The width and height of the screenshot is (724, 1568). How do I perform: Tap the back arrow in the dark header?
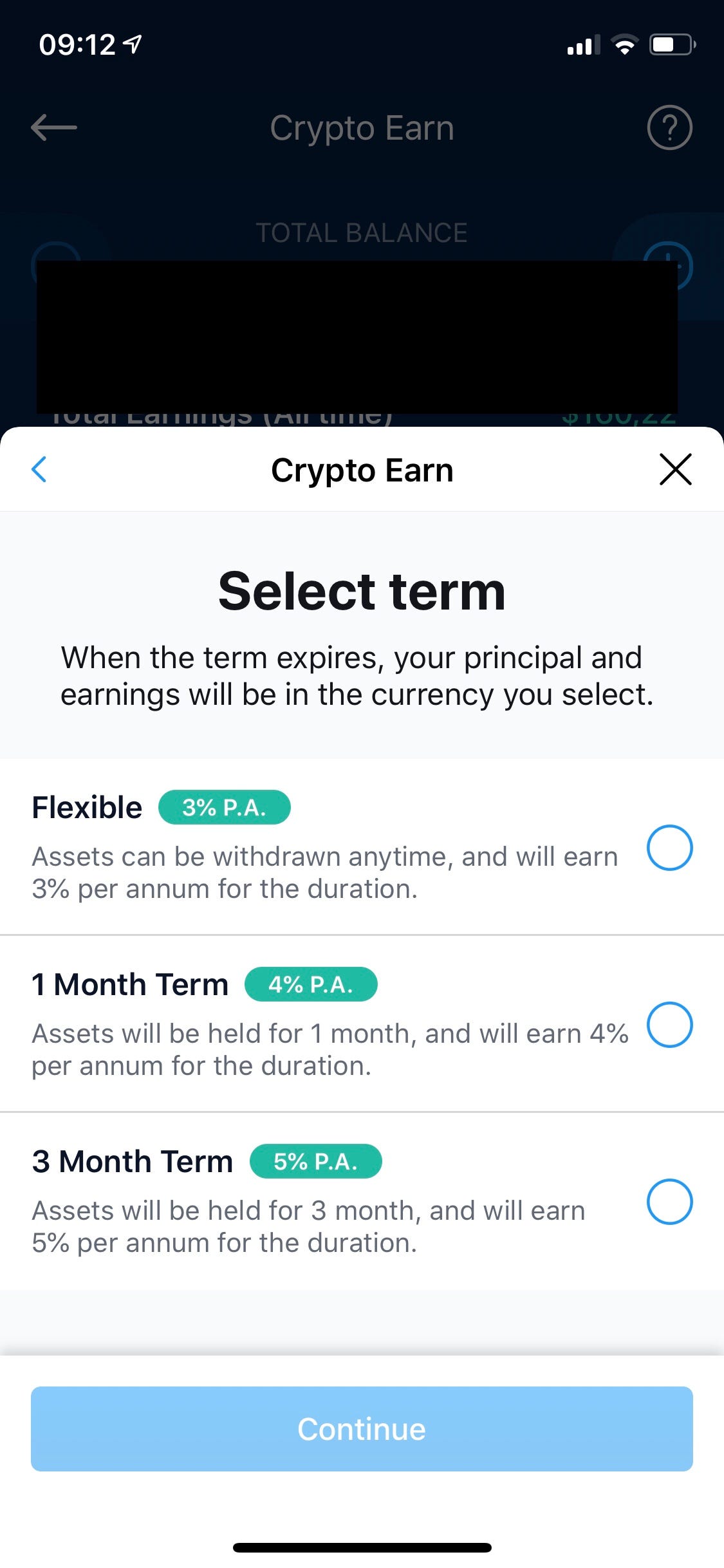coord(54,127)
